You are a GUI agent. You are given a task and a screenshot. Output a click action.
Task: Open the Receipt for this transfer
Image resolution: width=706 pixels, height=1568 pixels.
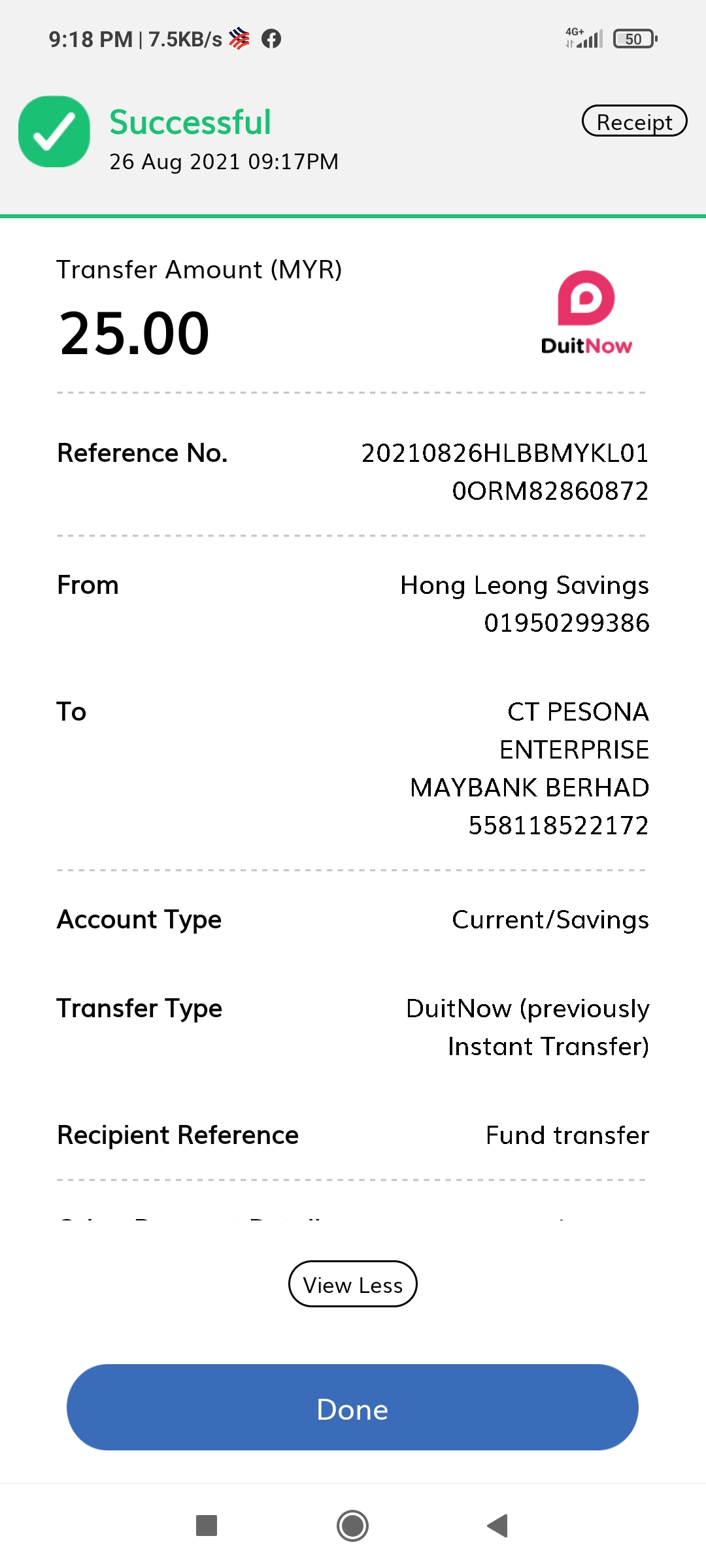pyautogui.click(x=634, y=122)
